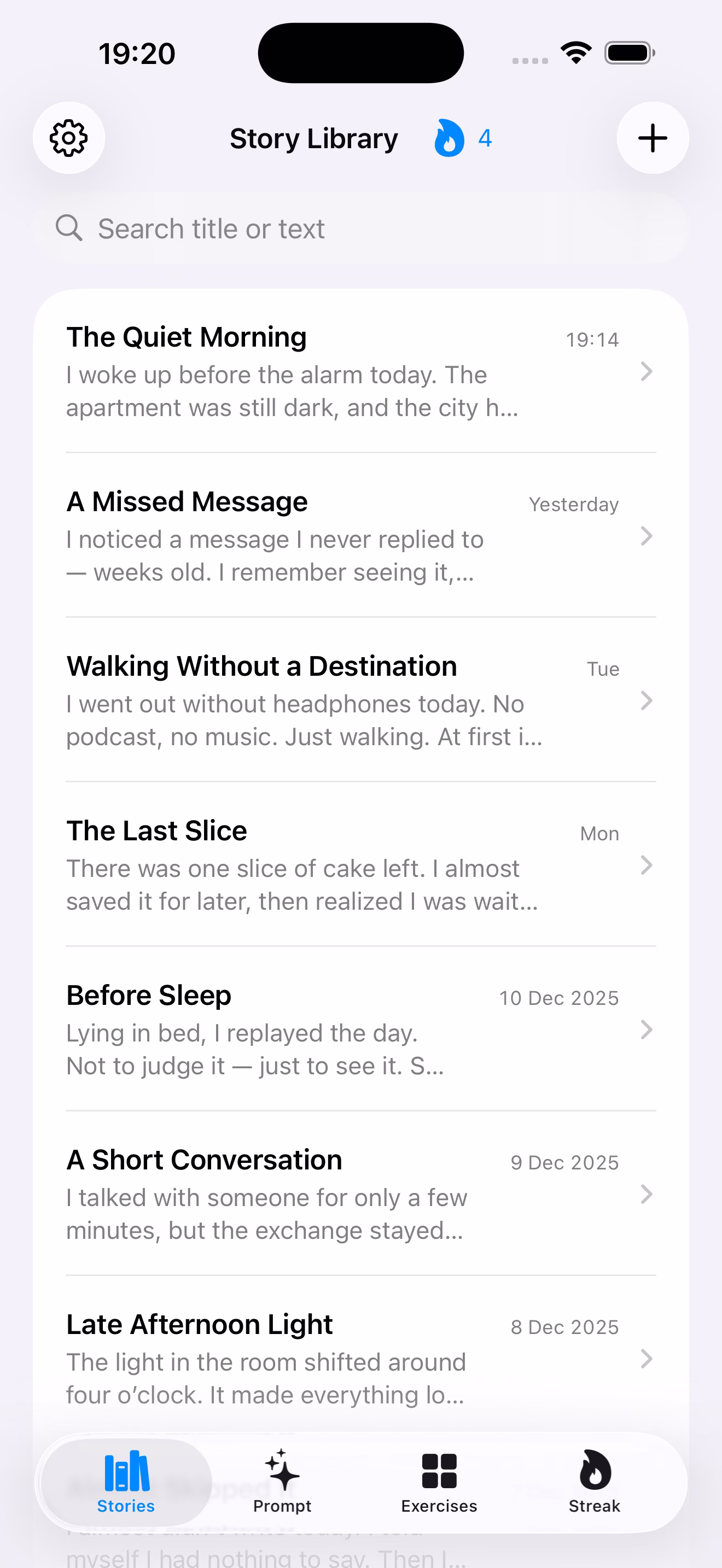The width and height of the screenshot is (722, 1568).
Task: Tap the plus to create a new story
Action: click(652, 138)
